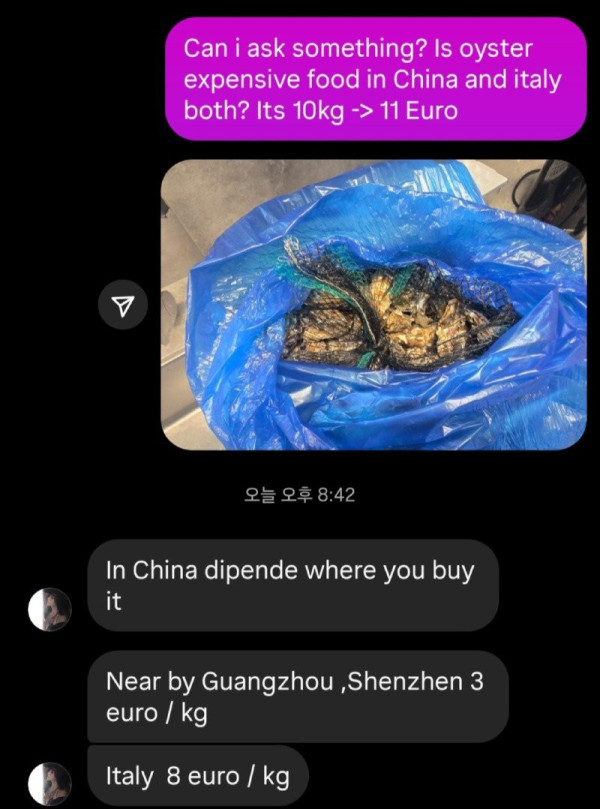
Task: Tap the avatar next to 'Italy 8 euro / kg'
Action: [x=50, y=783]
